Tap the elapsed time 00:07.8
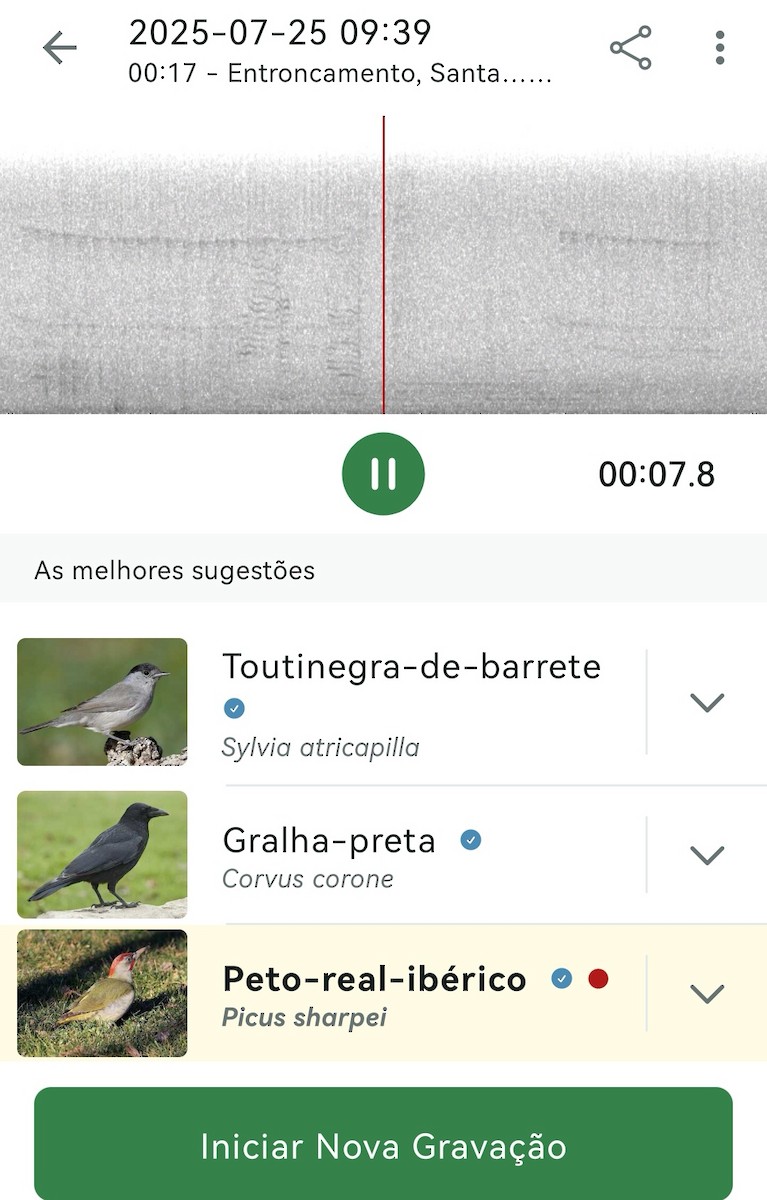The width and height of the screenshot is (767, 1200). click(x=659, y=474)
